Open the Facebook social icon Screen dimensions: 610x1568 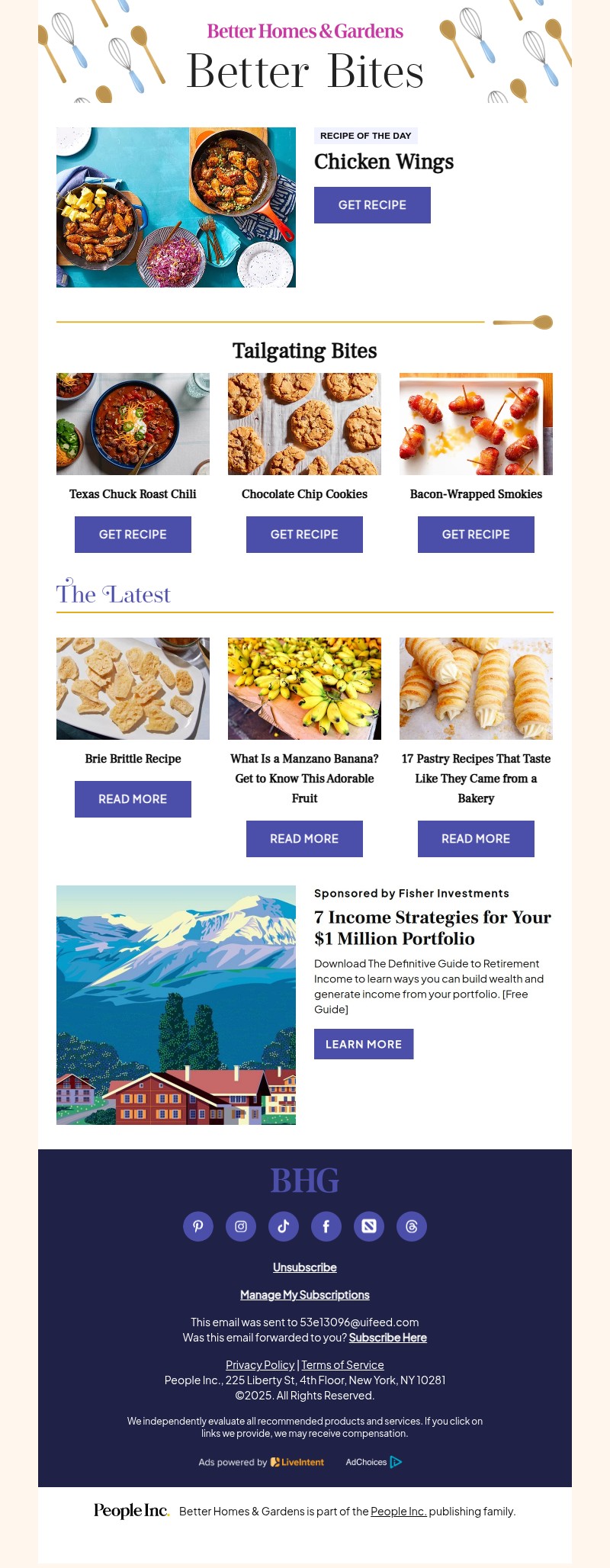326,1226
